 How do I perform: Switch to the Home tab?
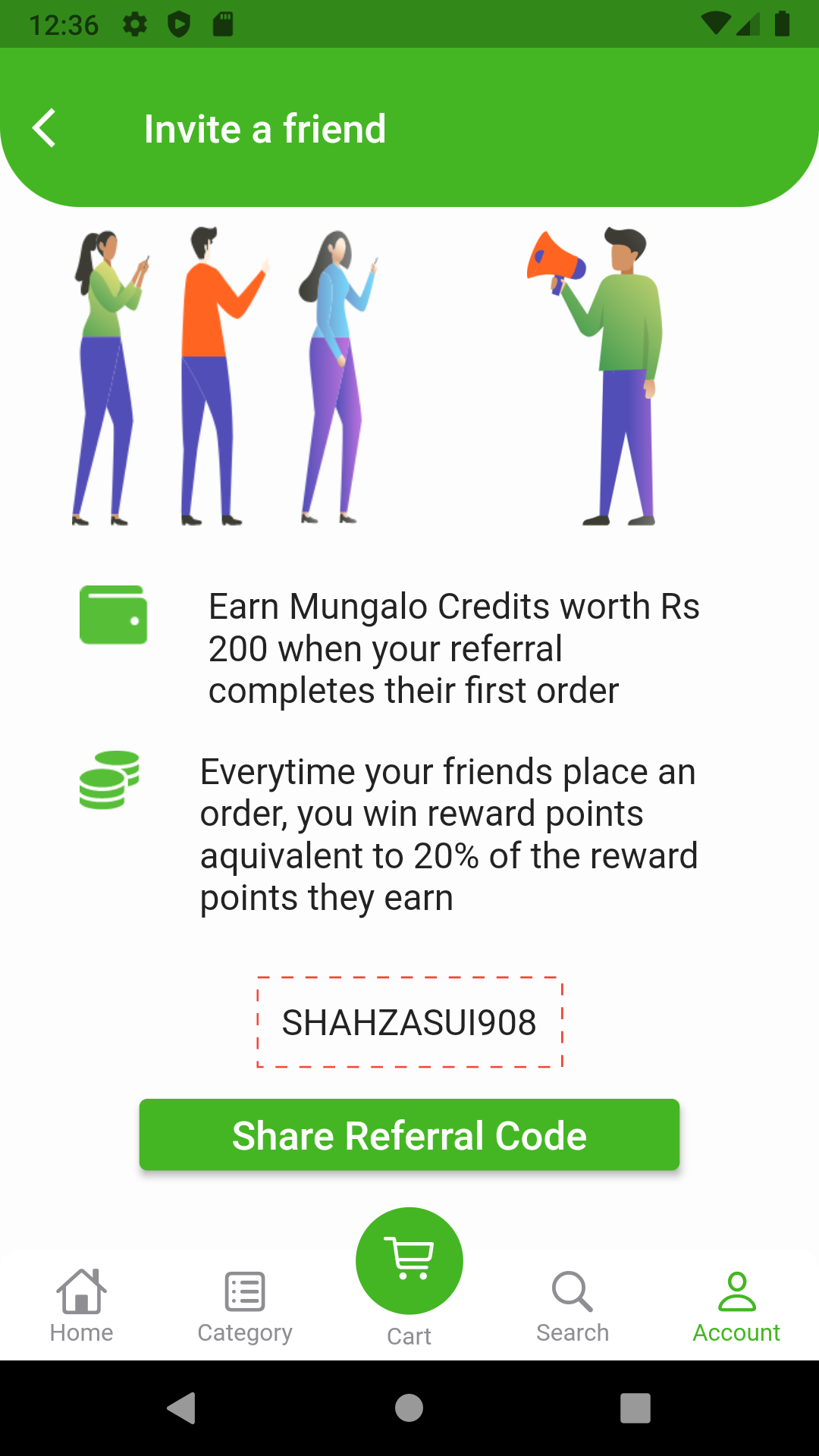(81, 1305)
